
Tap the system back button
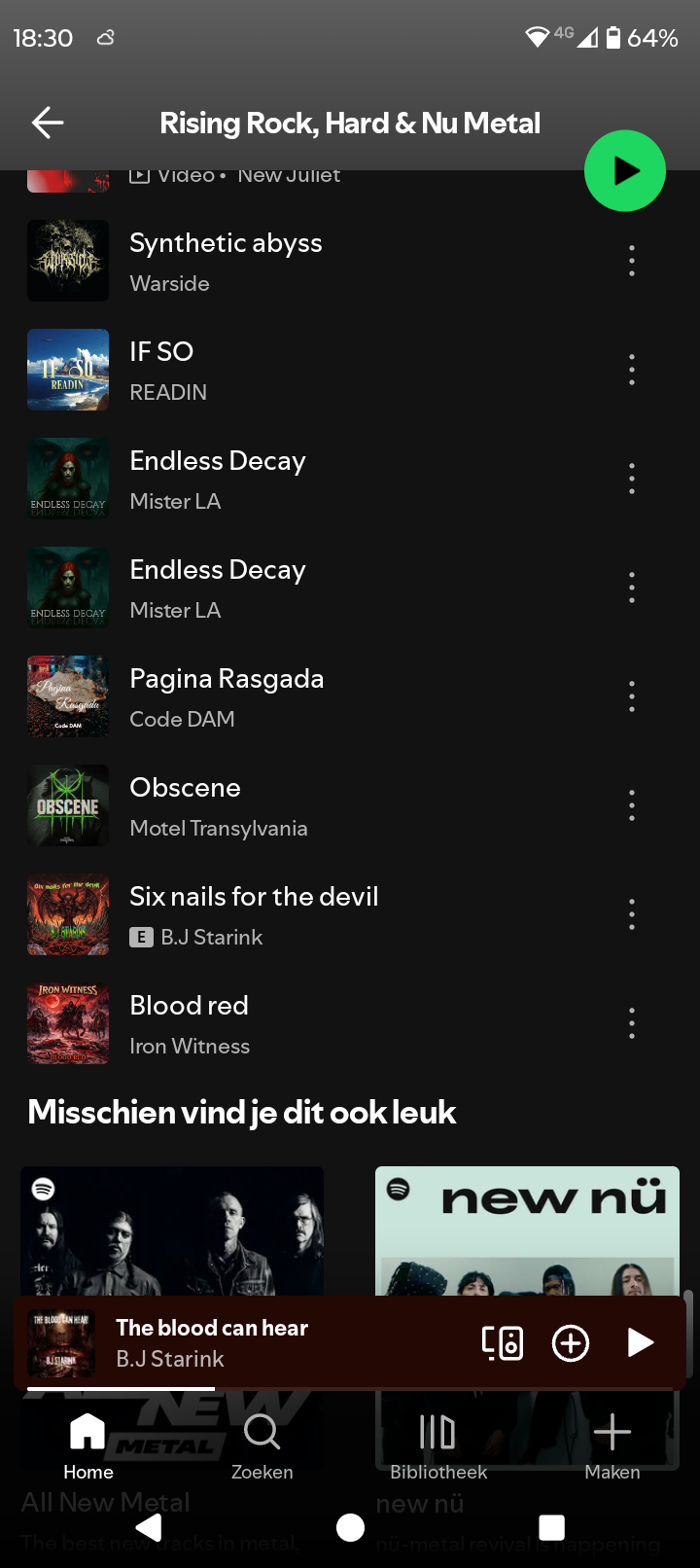149,1527
